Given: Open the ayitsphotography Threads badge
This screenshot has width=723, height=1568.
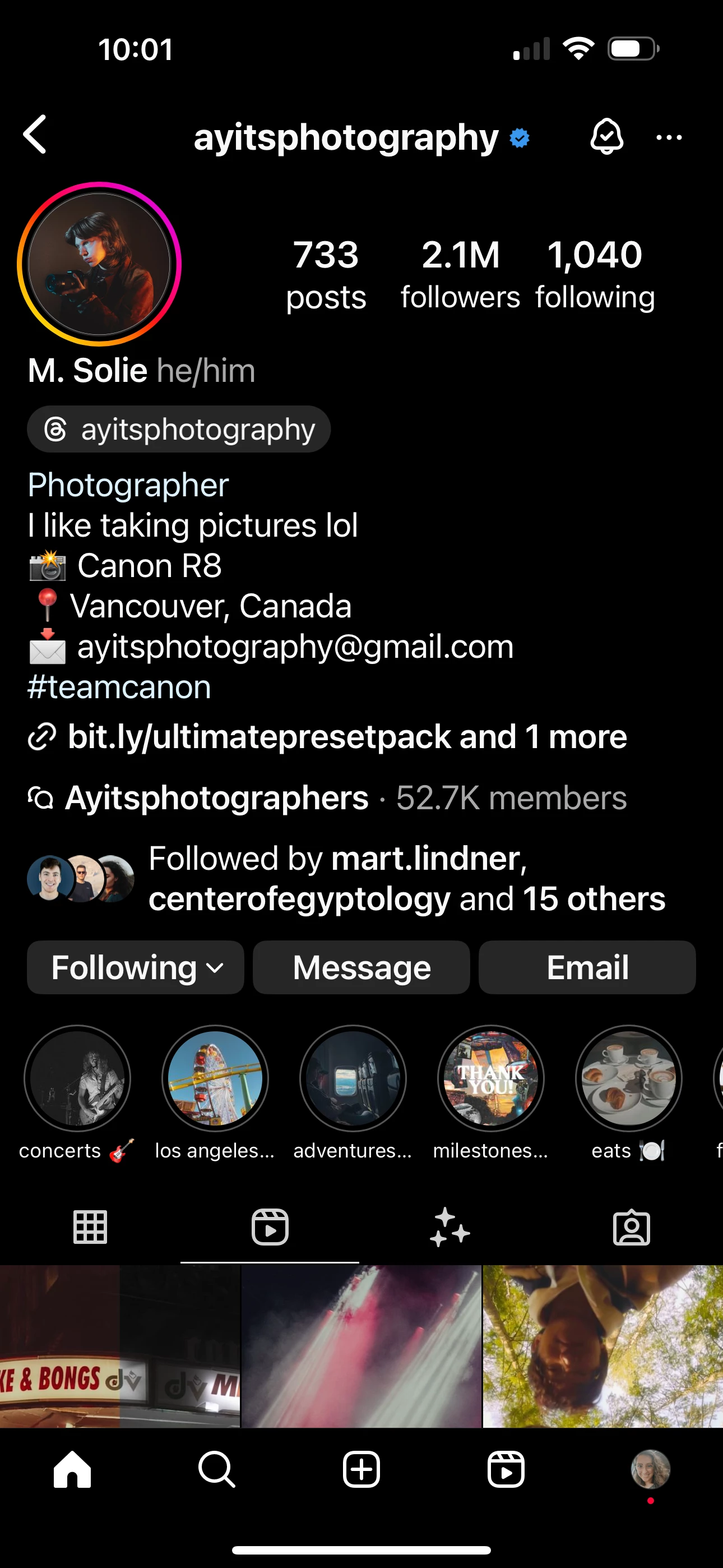Looking at the screenshot, I should 179,430.
